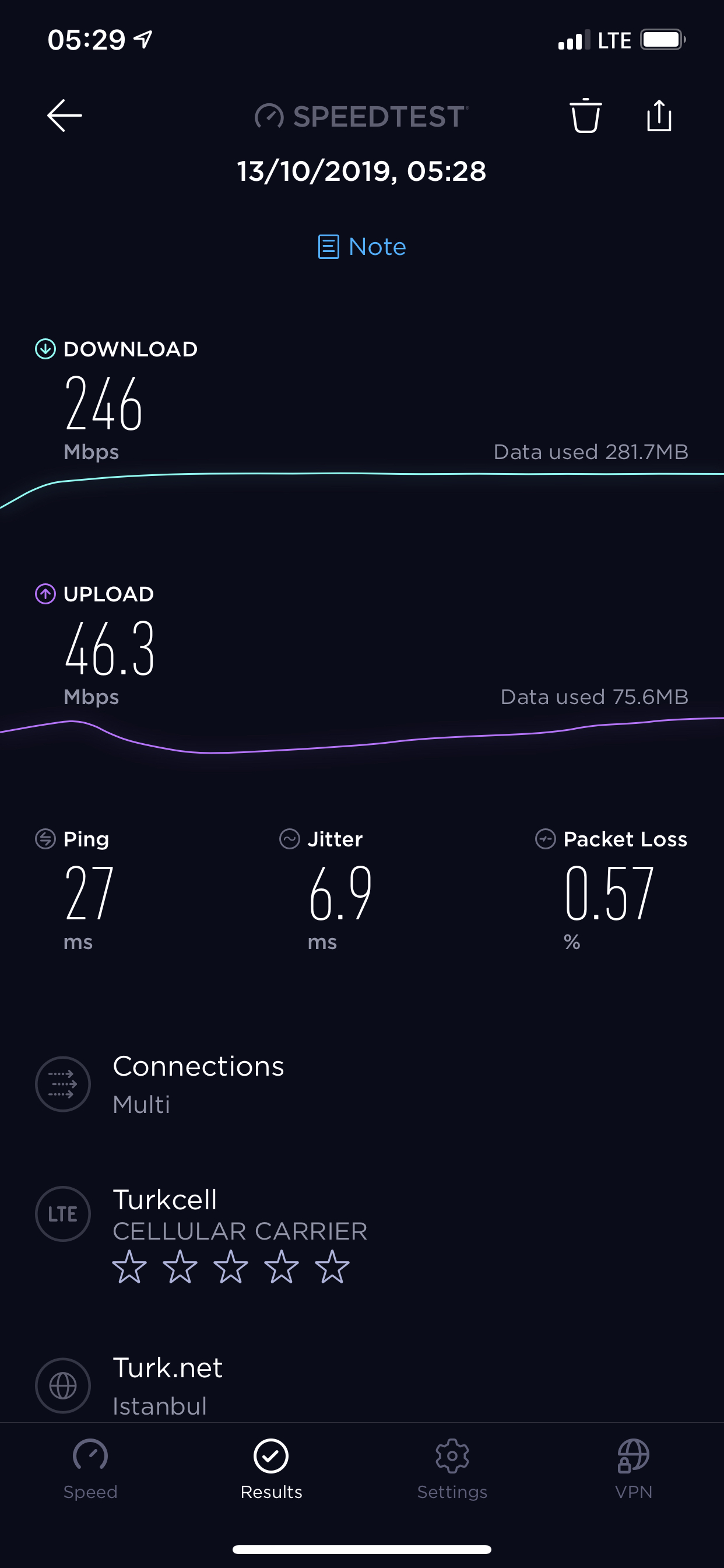Rate Turkcell with five stars

[332, 1268]
